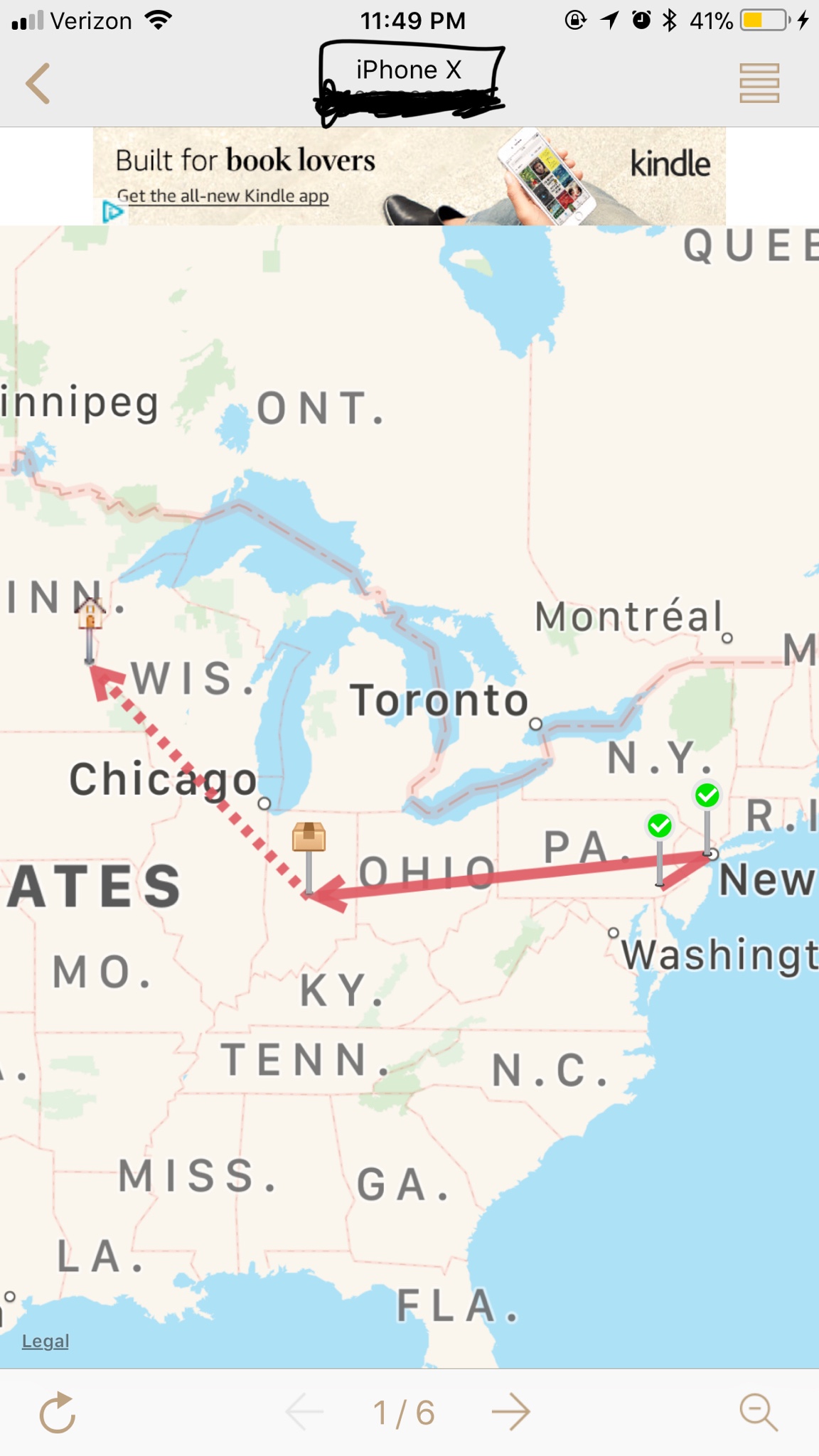Screen dimensions: 819x1456
Task: Refresh the package tracking map
Action: (x=58, y=1412)
